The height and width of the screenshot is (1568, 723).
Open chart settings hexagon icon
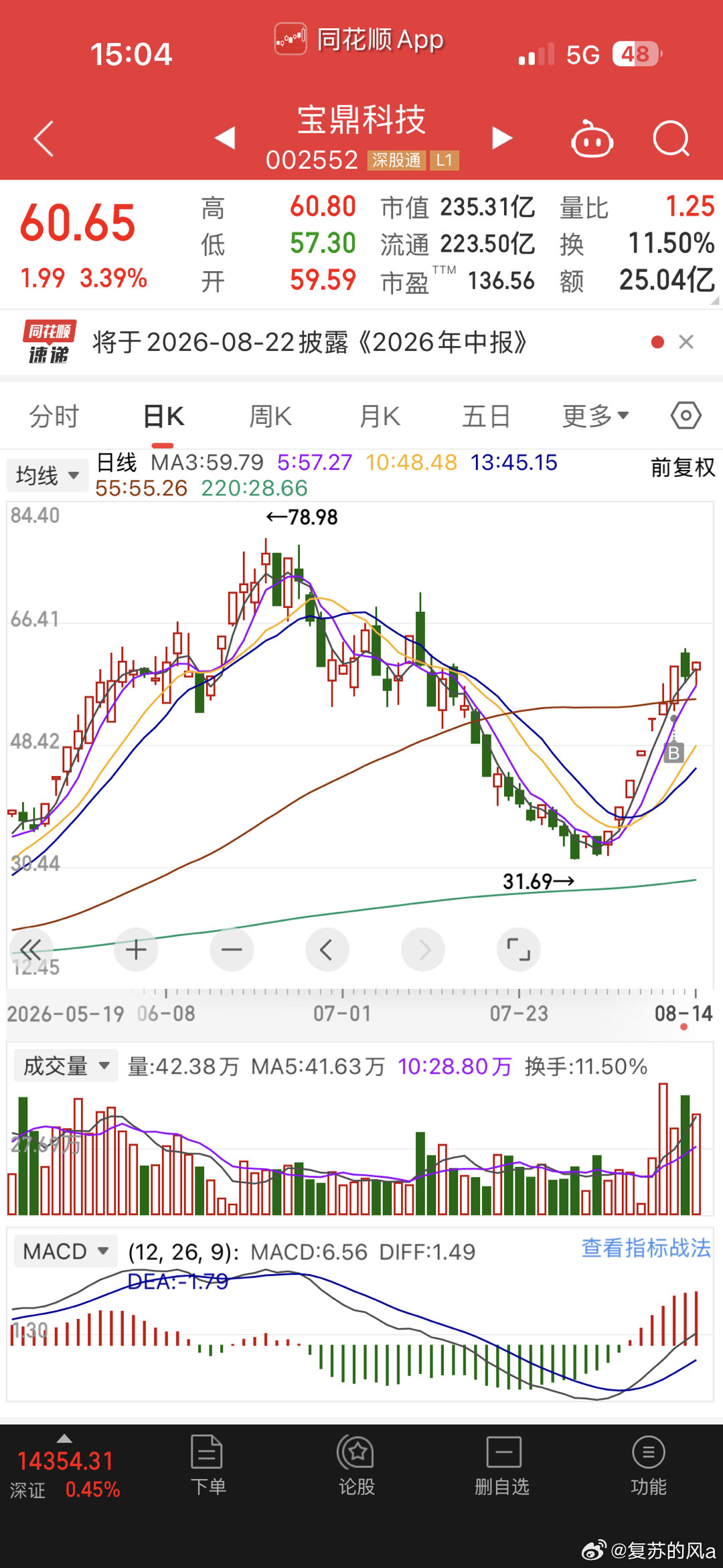coord(686,416)
